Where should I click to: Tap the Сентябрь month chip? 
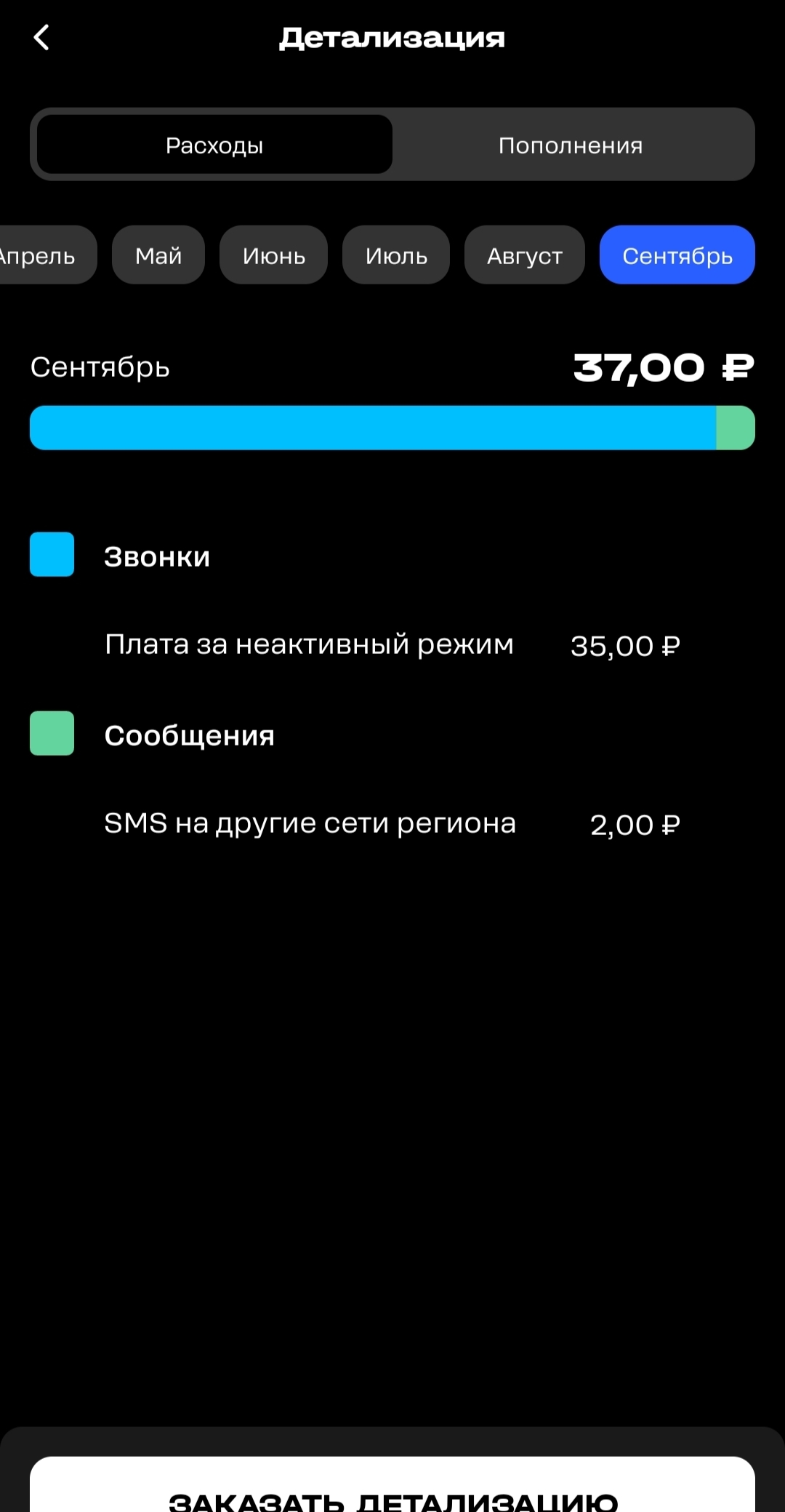pyautogui.click(x=677, y=255)
